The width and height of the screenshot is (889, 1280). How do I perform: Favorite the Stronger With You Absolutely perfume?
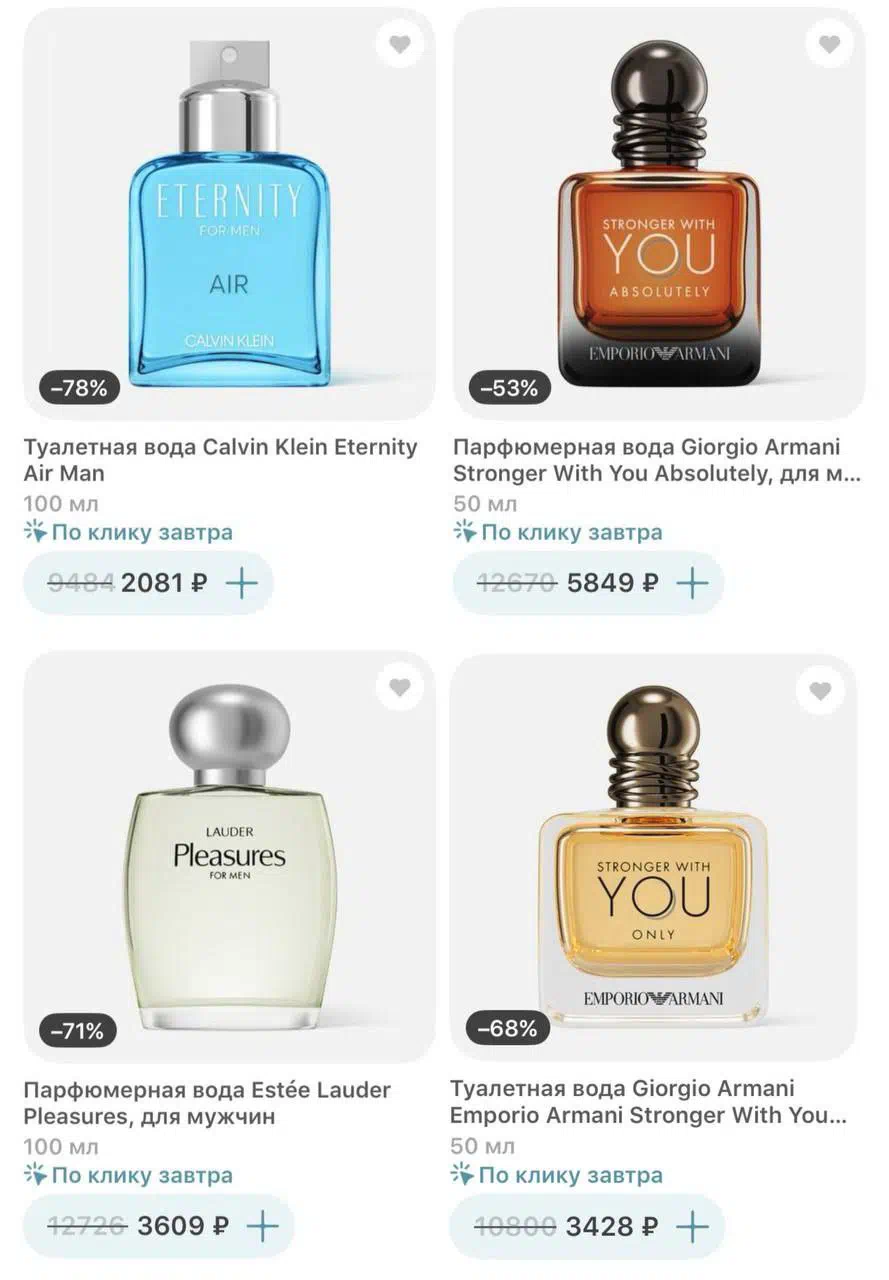(829, 45)
